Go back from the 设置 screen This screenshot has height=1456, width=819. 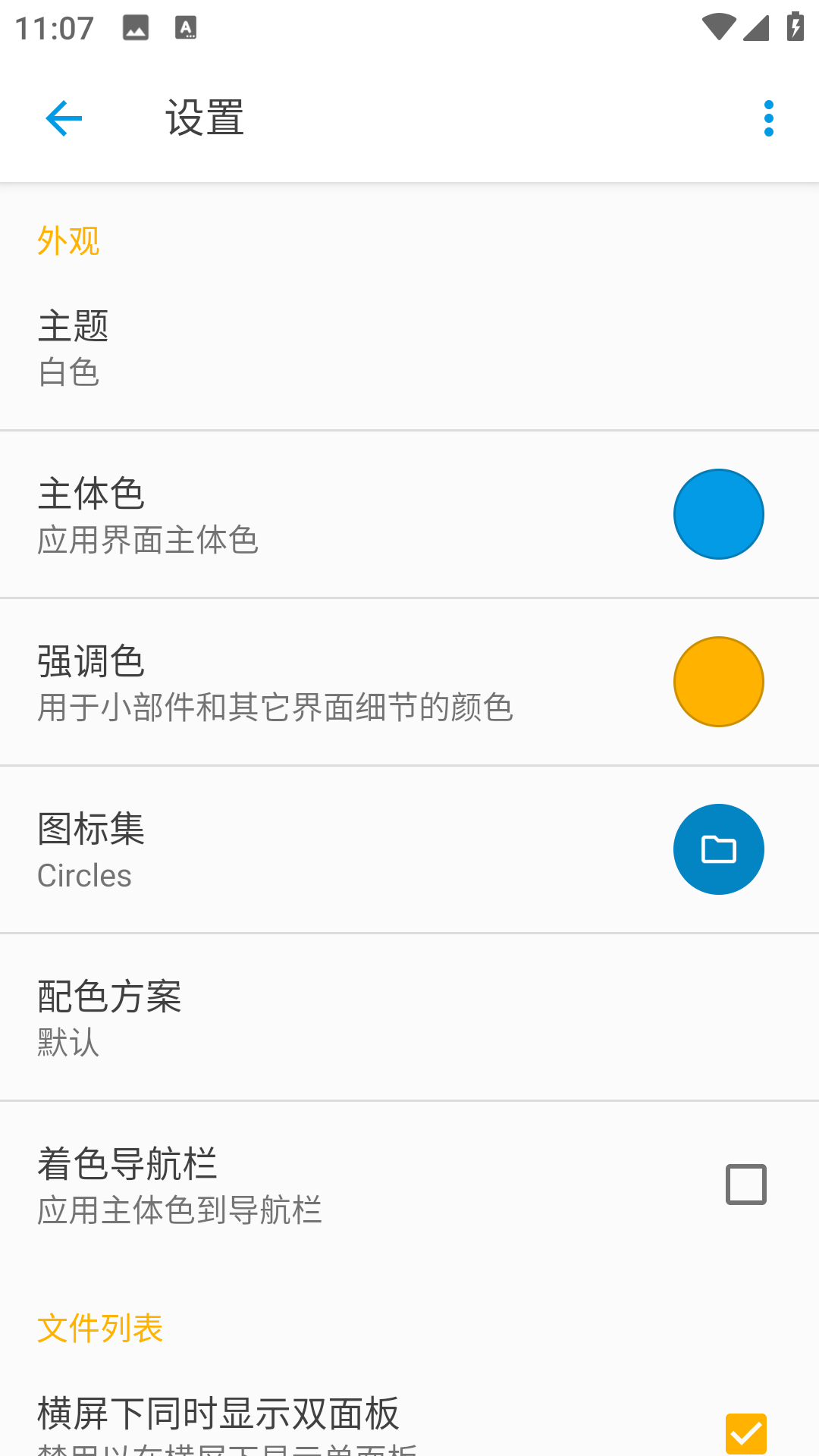tap(64, 119)
